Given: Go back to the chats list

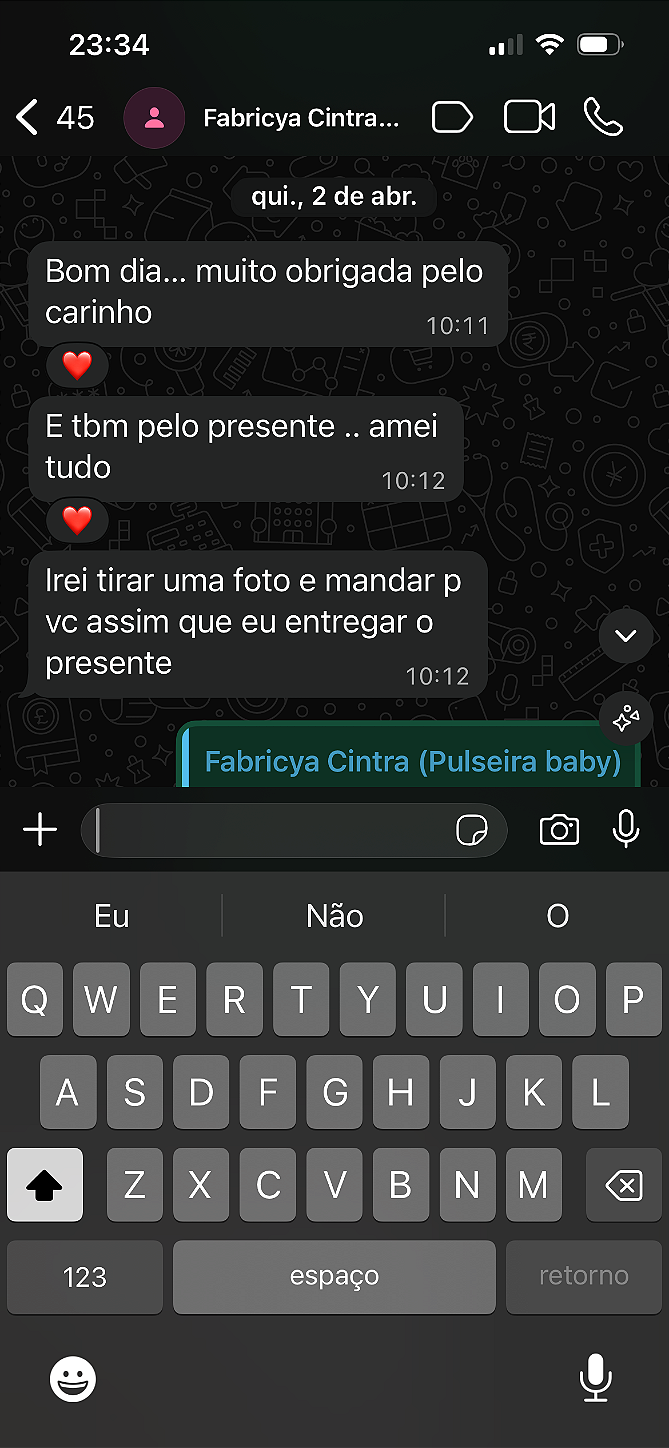Looking at the screenshot, I should point(28,118).
